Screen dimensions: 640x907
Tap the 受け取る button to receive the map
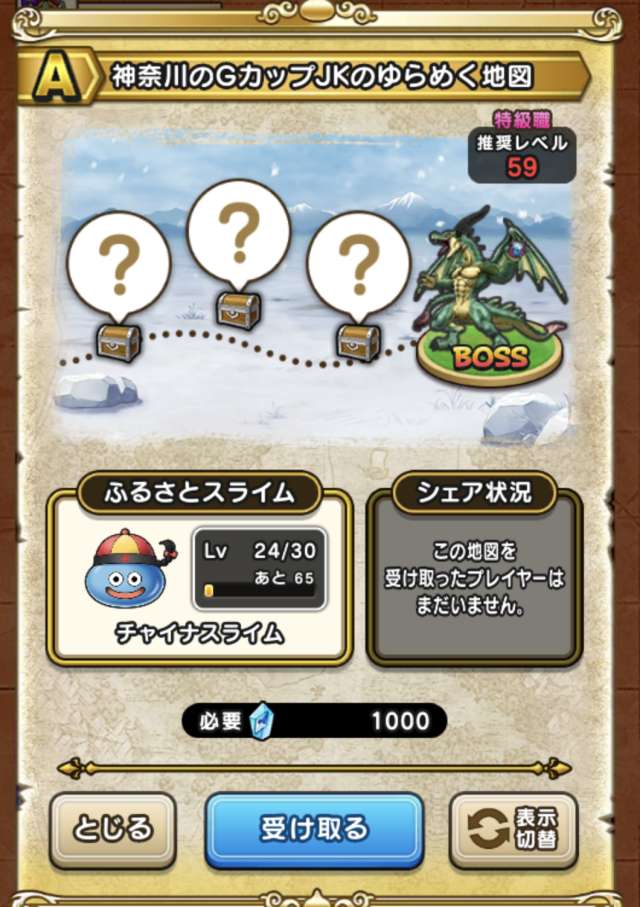(315, 829)
